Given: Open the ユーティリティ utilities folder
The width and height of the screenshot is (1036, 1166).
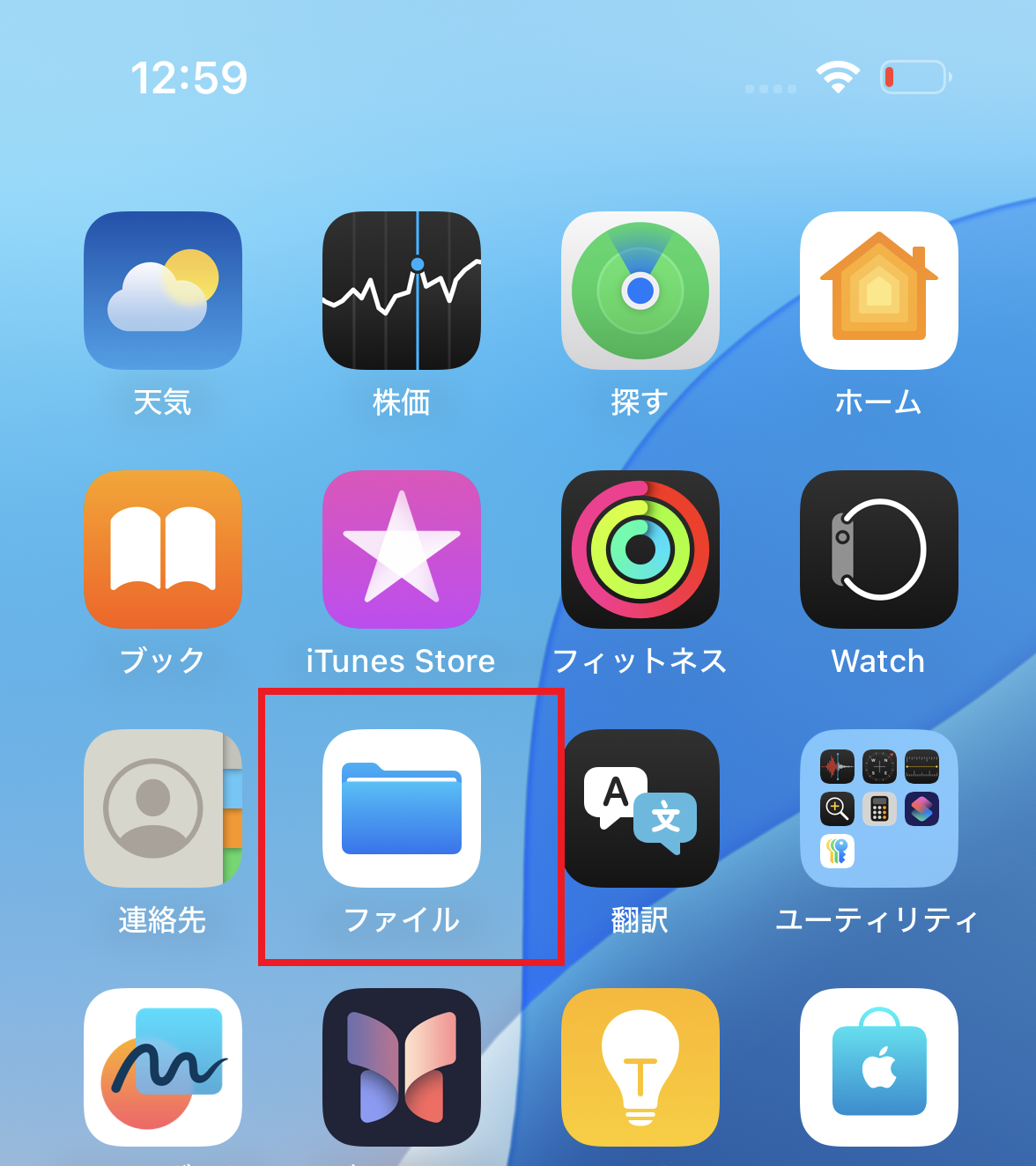Looking at the screenshot, I should (x=879, y=808).
